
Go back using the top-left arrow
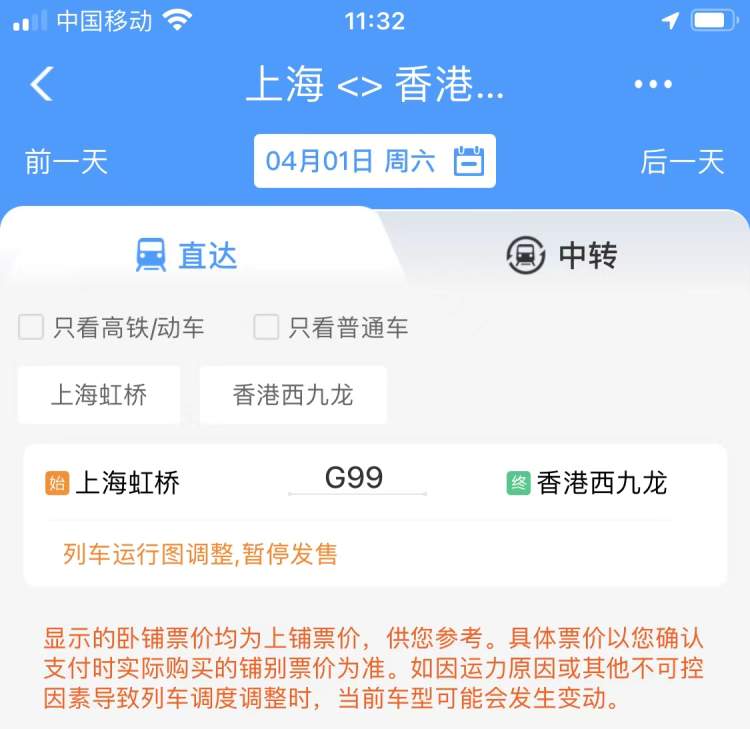[42, 85]
